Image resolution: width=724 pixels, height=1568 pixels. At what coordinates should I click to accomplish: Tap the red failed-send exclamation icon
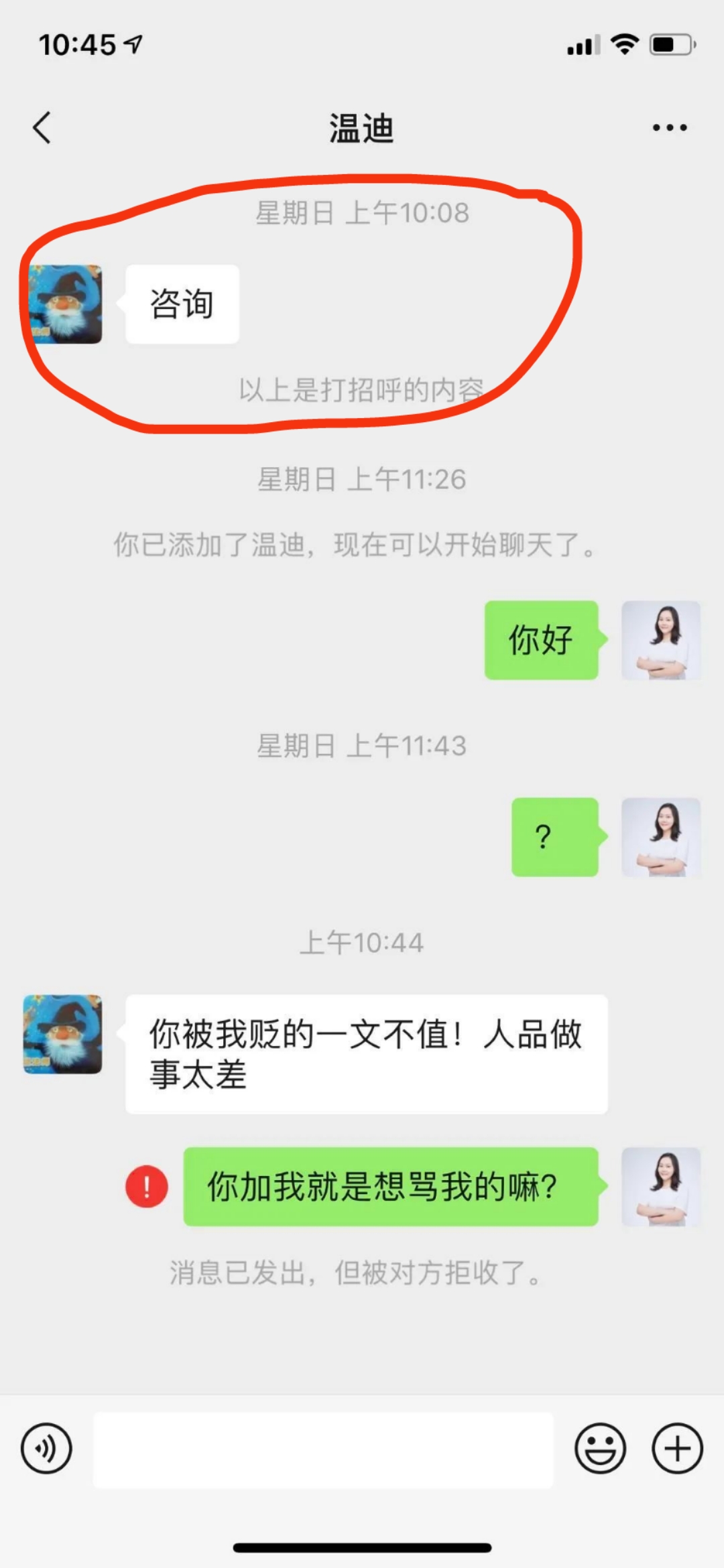[x=147, y=1186]
